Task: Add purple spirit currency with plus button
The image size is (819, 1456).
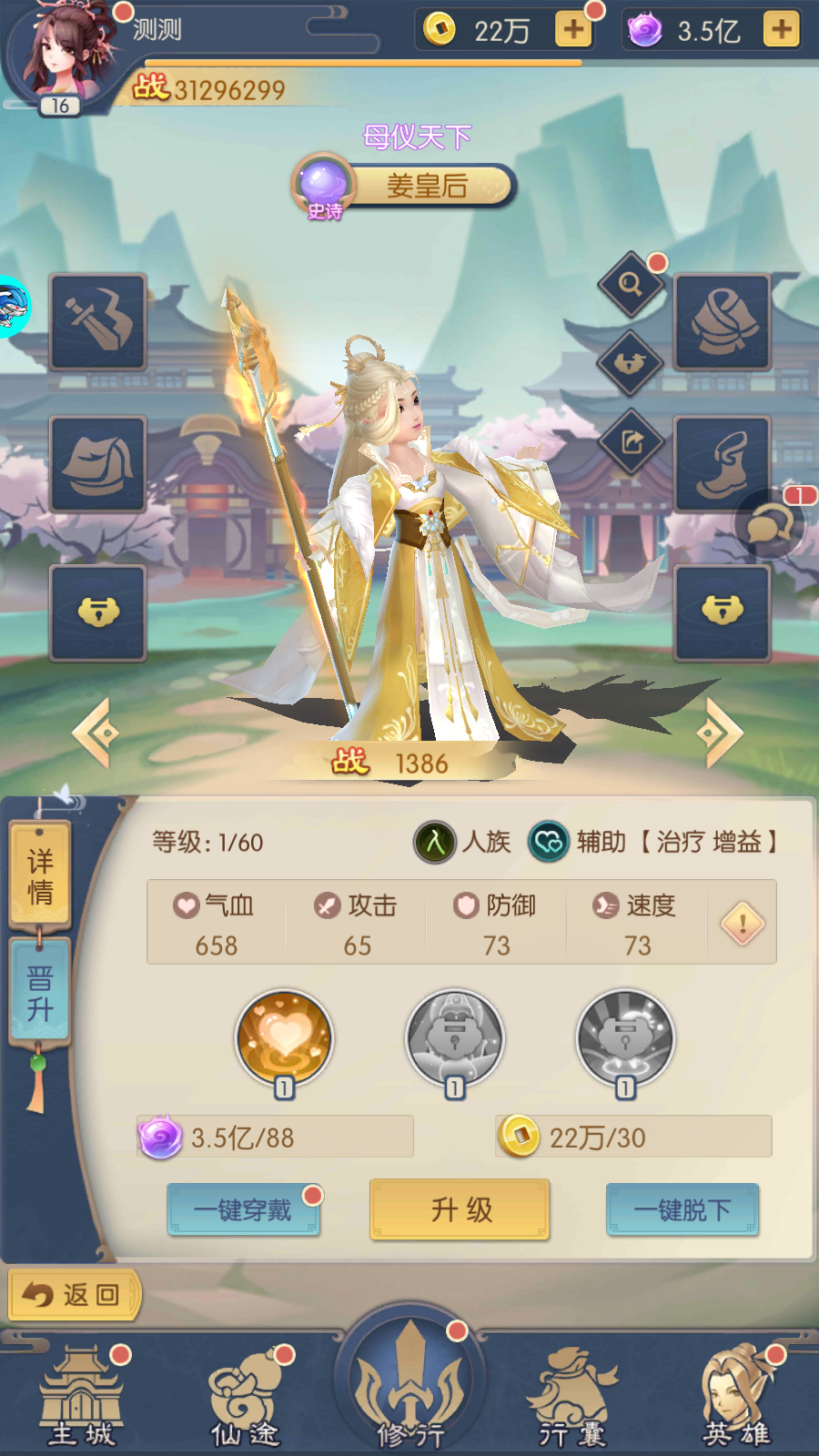Action: coord(781,30)
